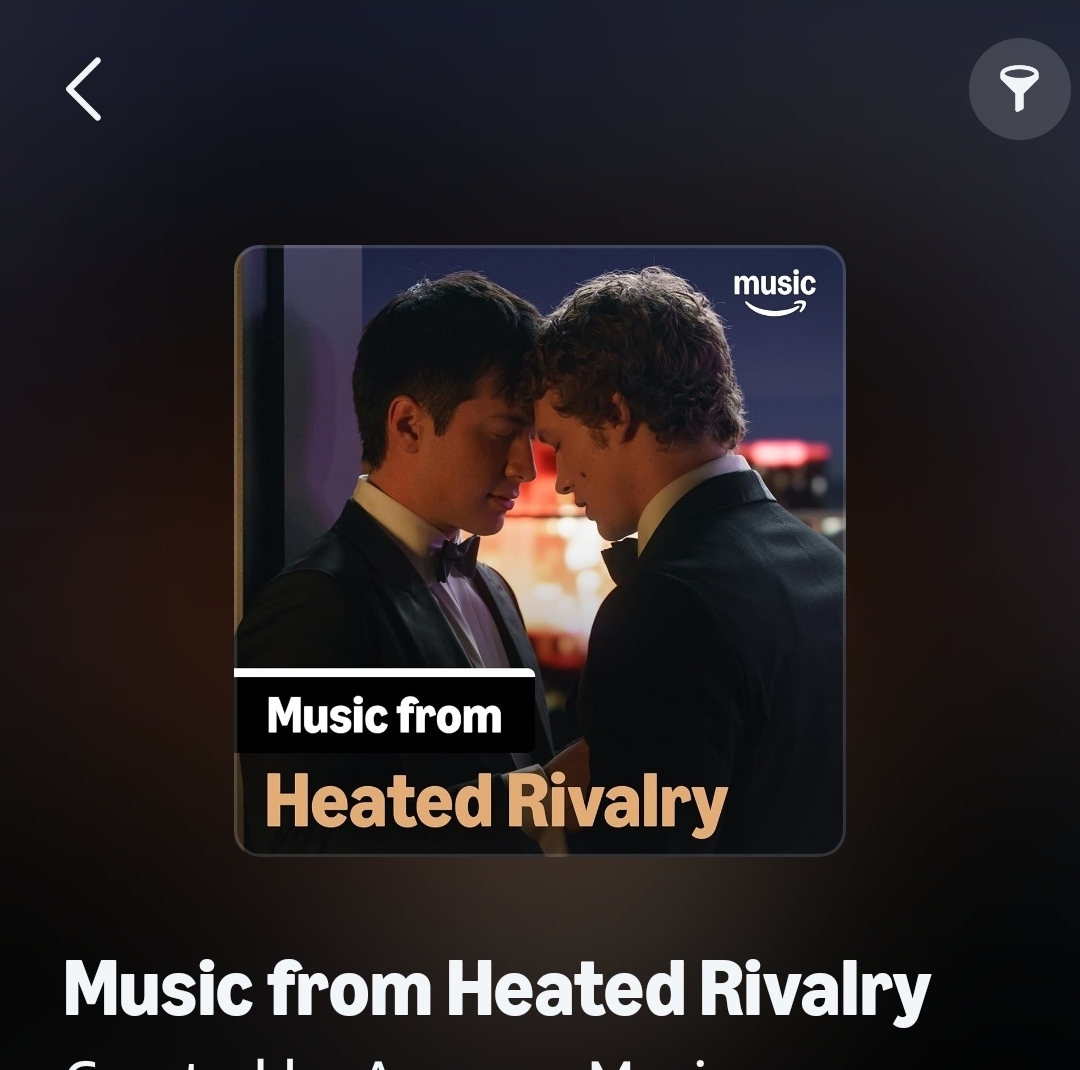
Task: Open the filter icon in the top corner
Action: coord(1019,89)
